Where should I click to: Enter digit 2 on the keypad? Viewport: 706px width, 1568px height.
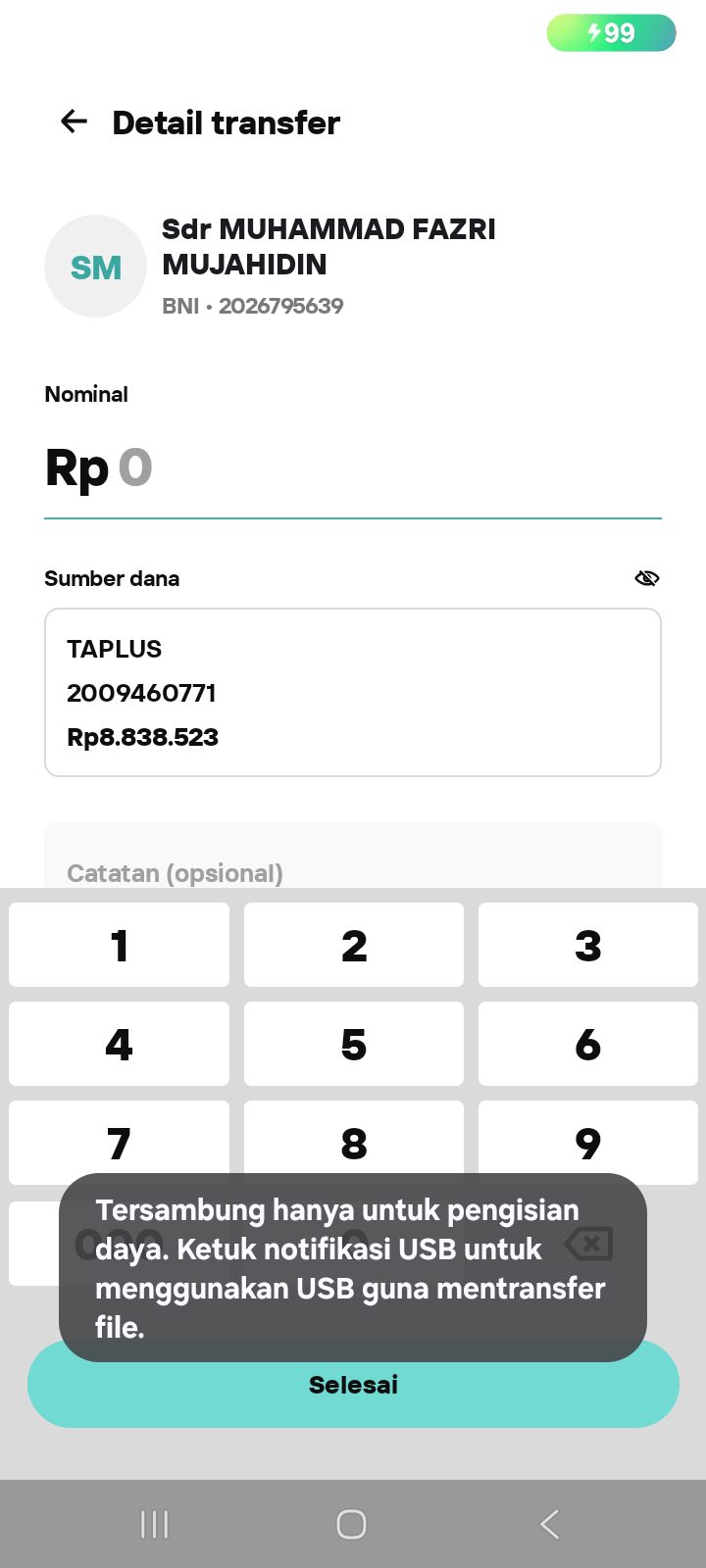coord(353,945)
